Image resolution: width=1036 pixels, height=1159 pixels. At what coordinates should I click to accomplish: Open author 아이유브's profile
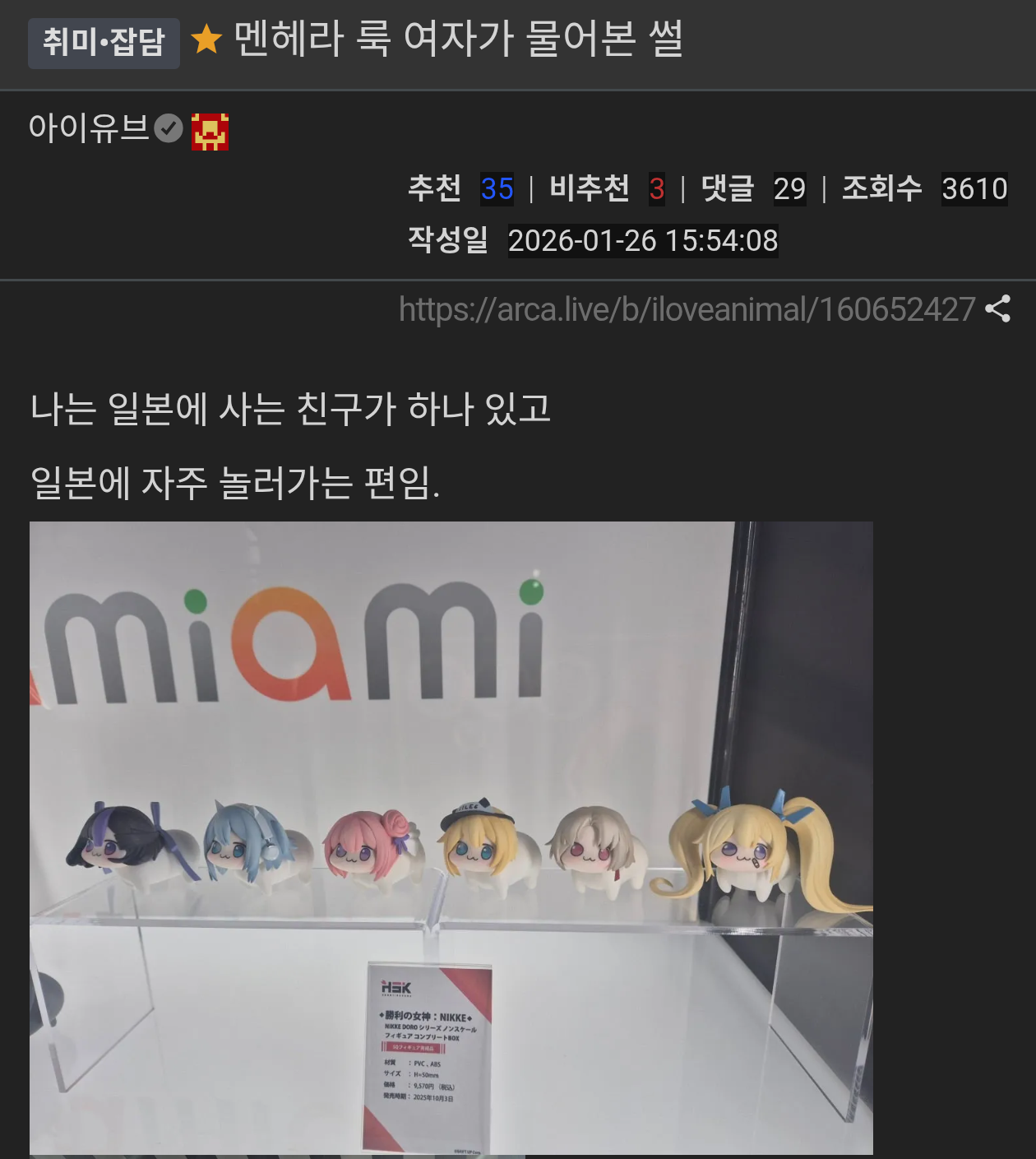point(89,128)
